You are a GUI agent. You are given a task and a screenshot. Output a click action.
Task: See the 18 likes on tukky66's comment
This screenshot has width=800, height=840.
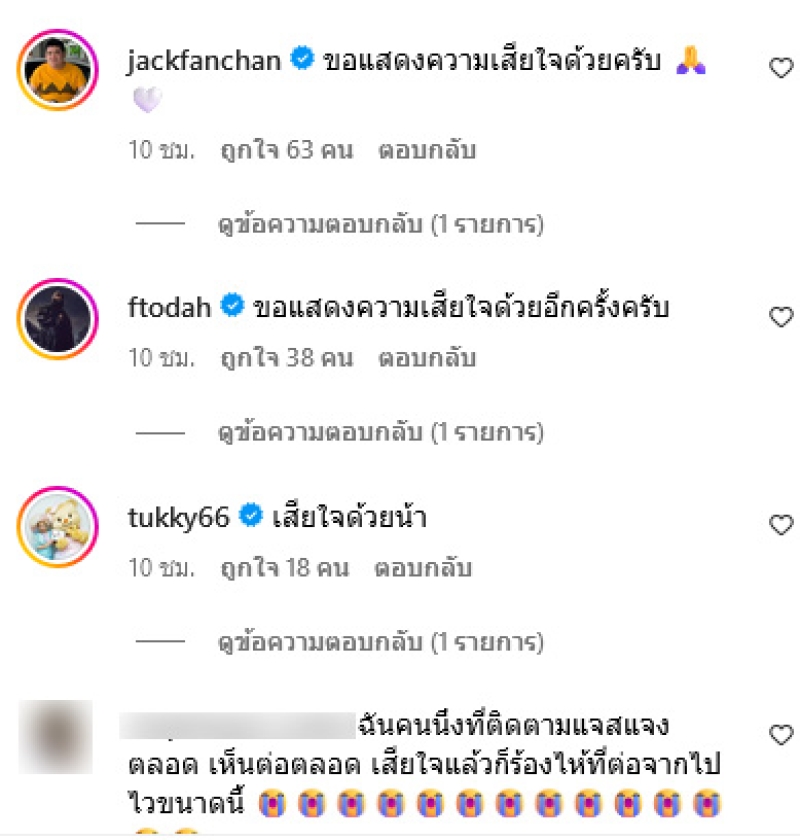pyautogui.click(x=283, y=569)
